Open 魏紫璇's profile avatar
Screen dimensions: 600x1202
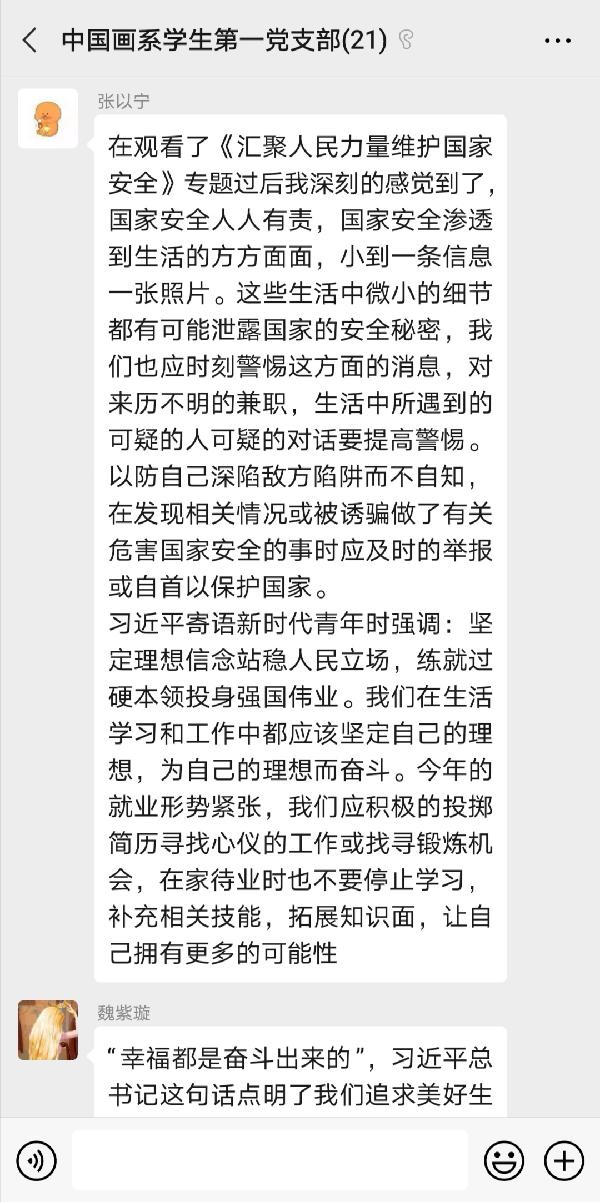[48, 1029]
